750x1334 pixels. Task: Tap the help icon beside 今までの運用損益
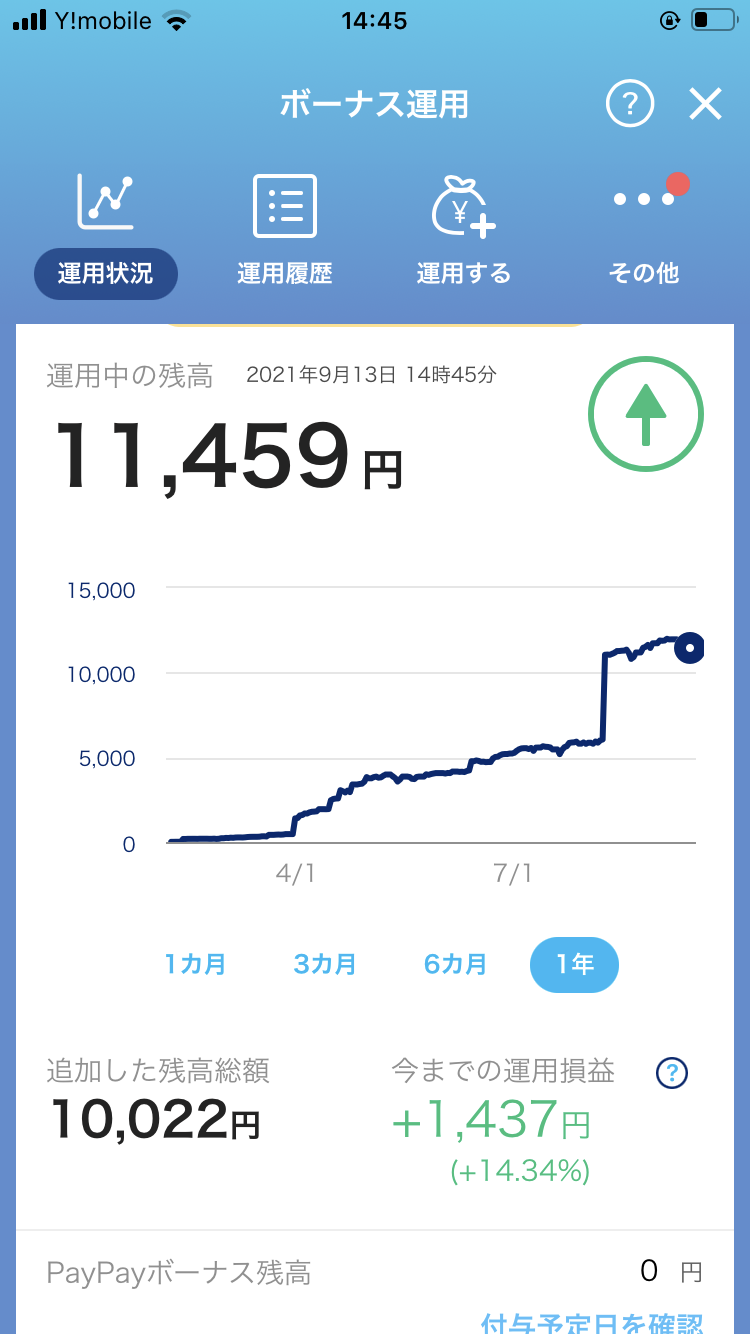click(x=672, y=1073)
